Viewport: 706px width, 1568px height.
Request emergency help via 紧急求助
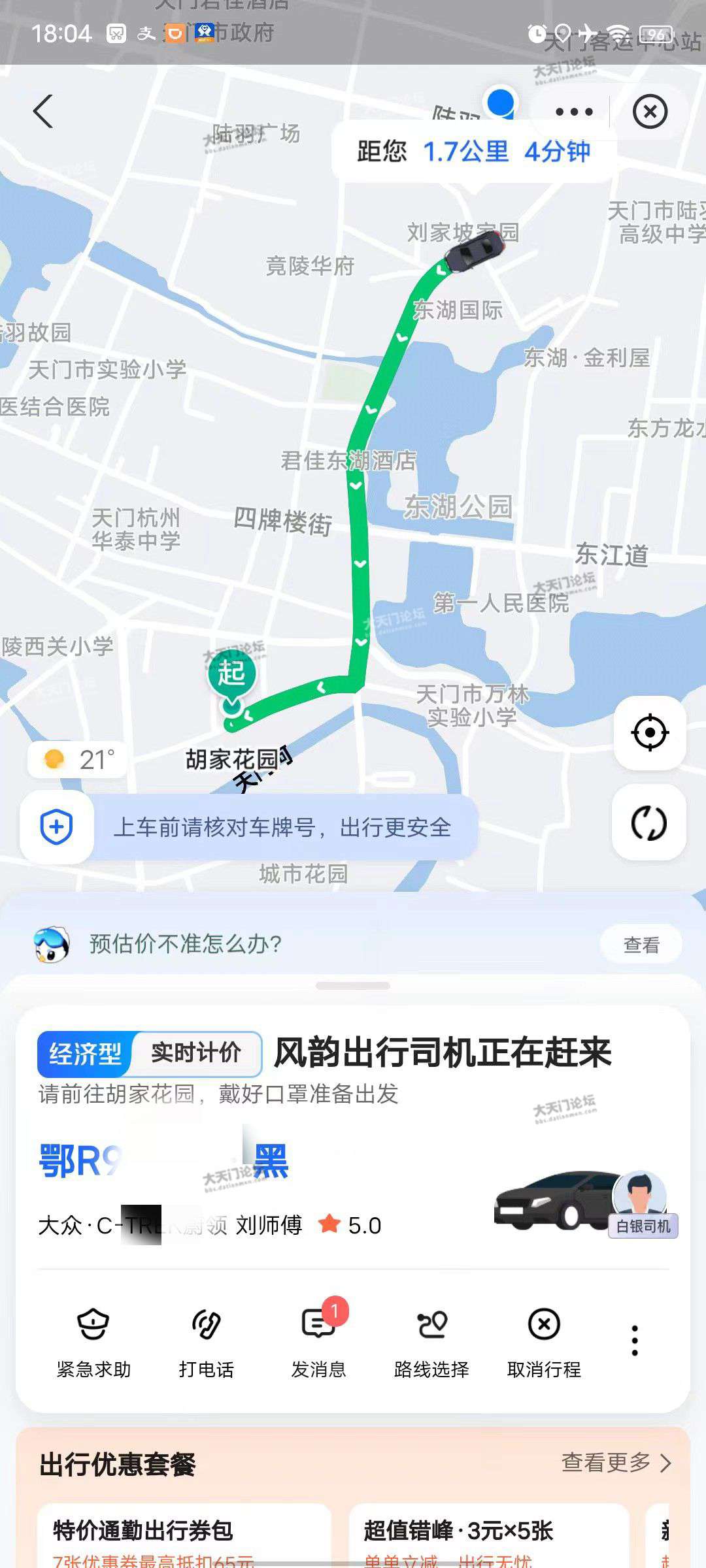coord(93,1343)
